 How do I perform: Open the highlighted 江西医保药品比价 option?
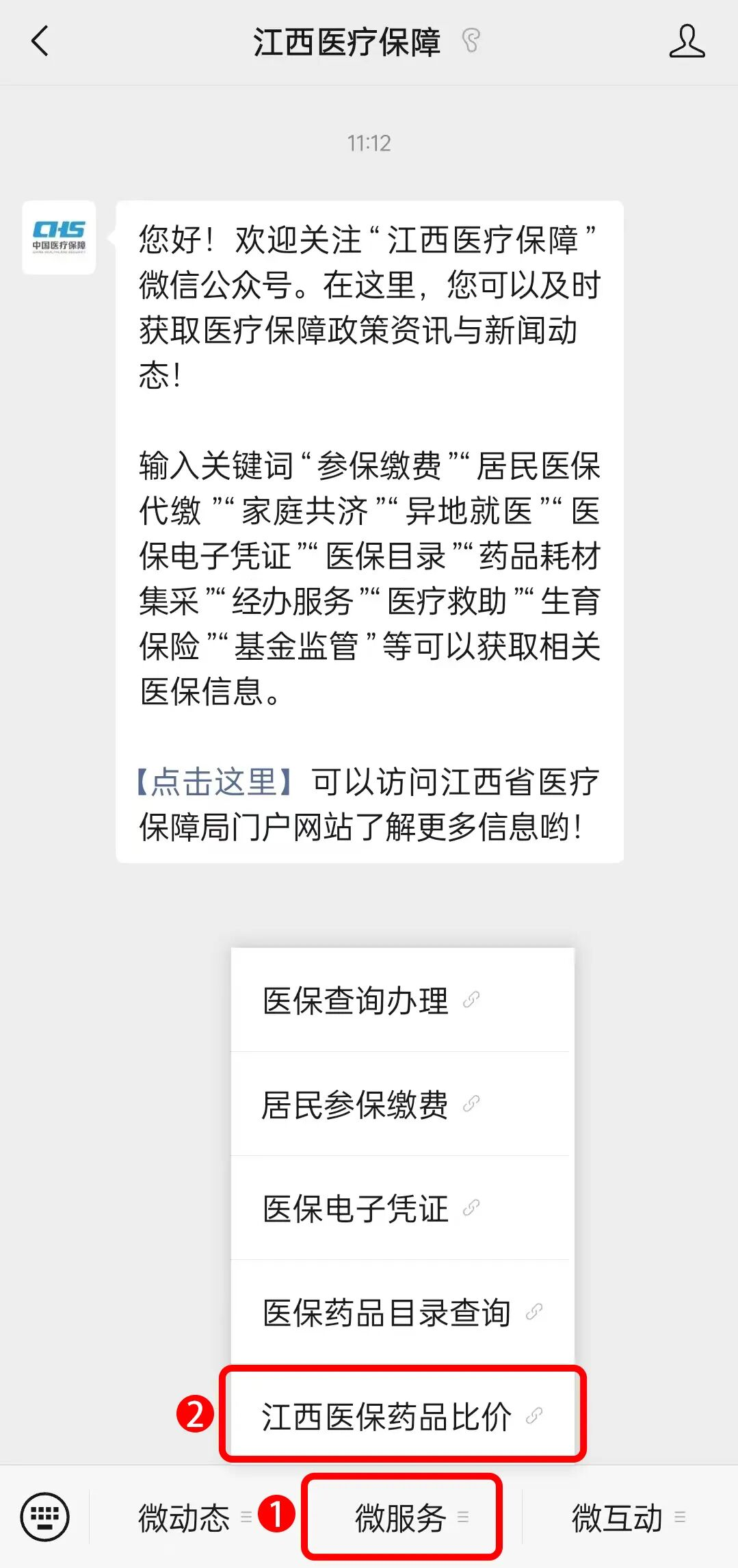(x=385, y=1417)
